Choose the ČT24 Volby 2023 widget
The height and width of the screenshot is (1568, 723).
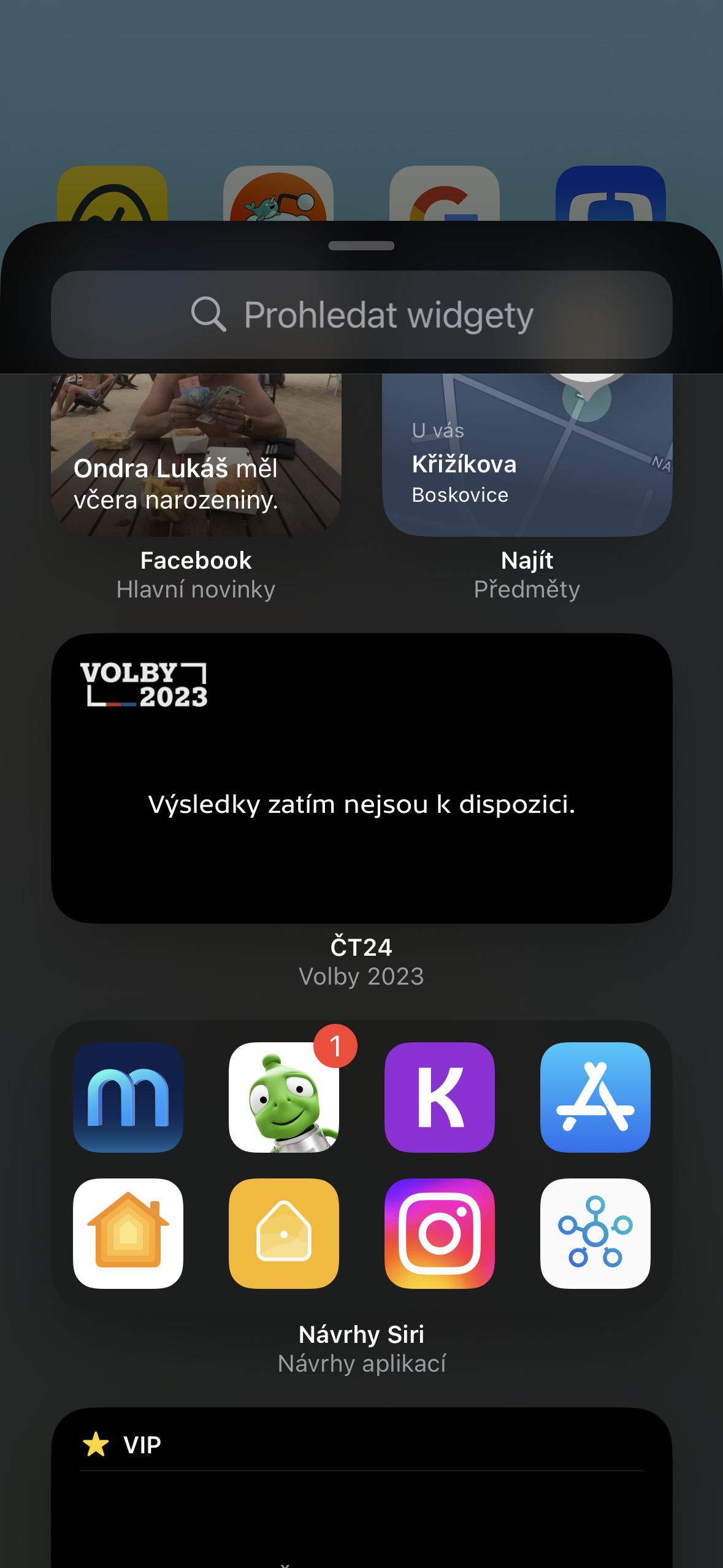click(x=362, y=778)
